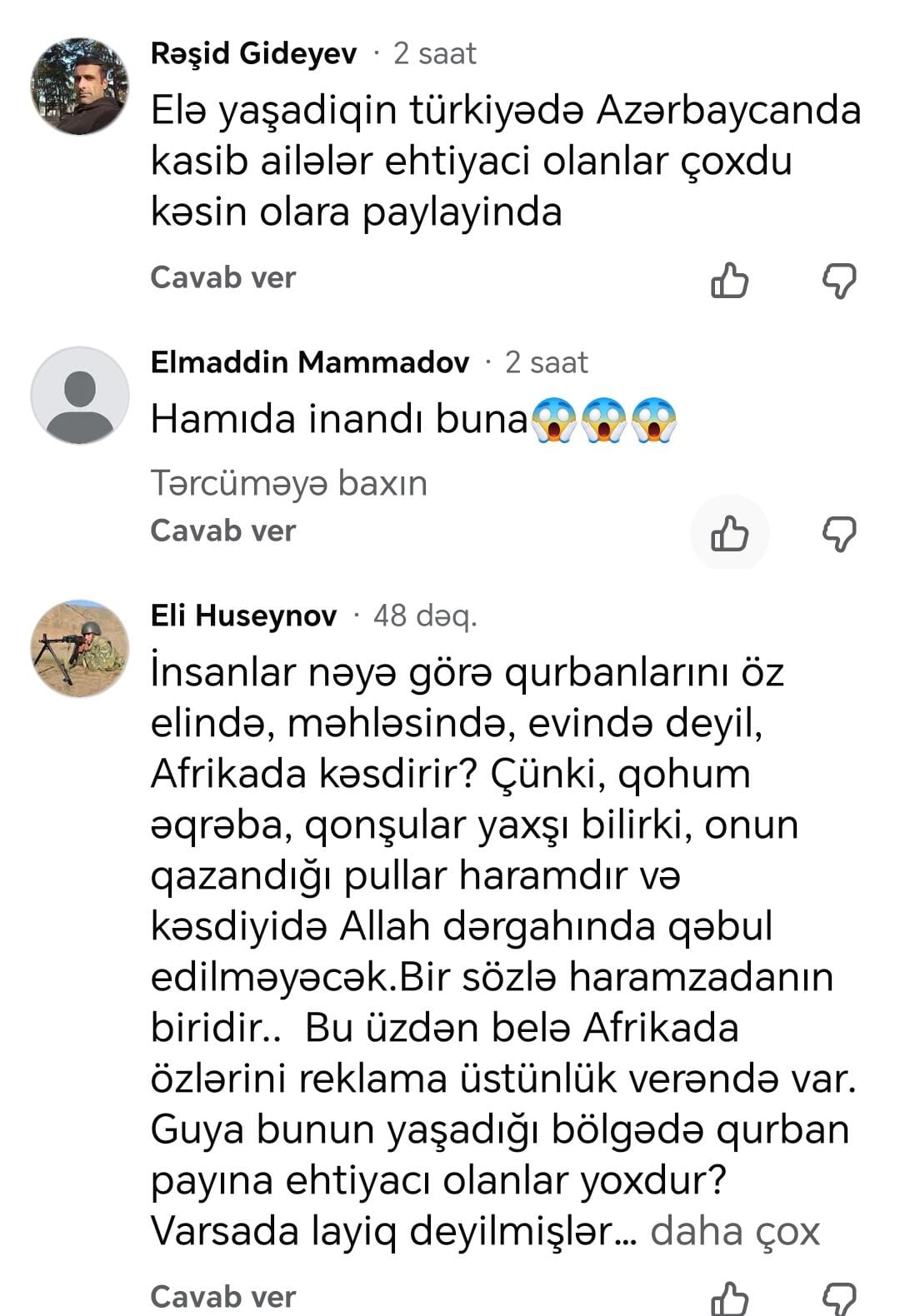Reply to Elmaddin Mammadov via Cavab ver
Viewport: 900px width, 1316px height.
pos(222,531)
